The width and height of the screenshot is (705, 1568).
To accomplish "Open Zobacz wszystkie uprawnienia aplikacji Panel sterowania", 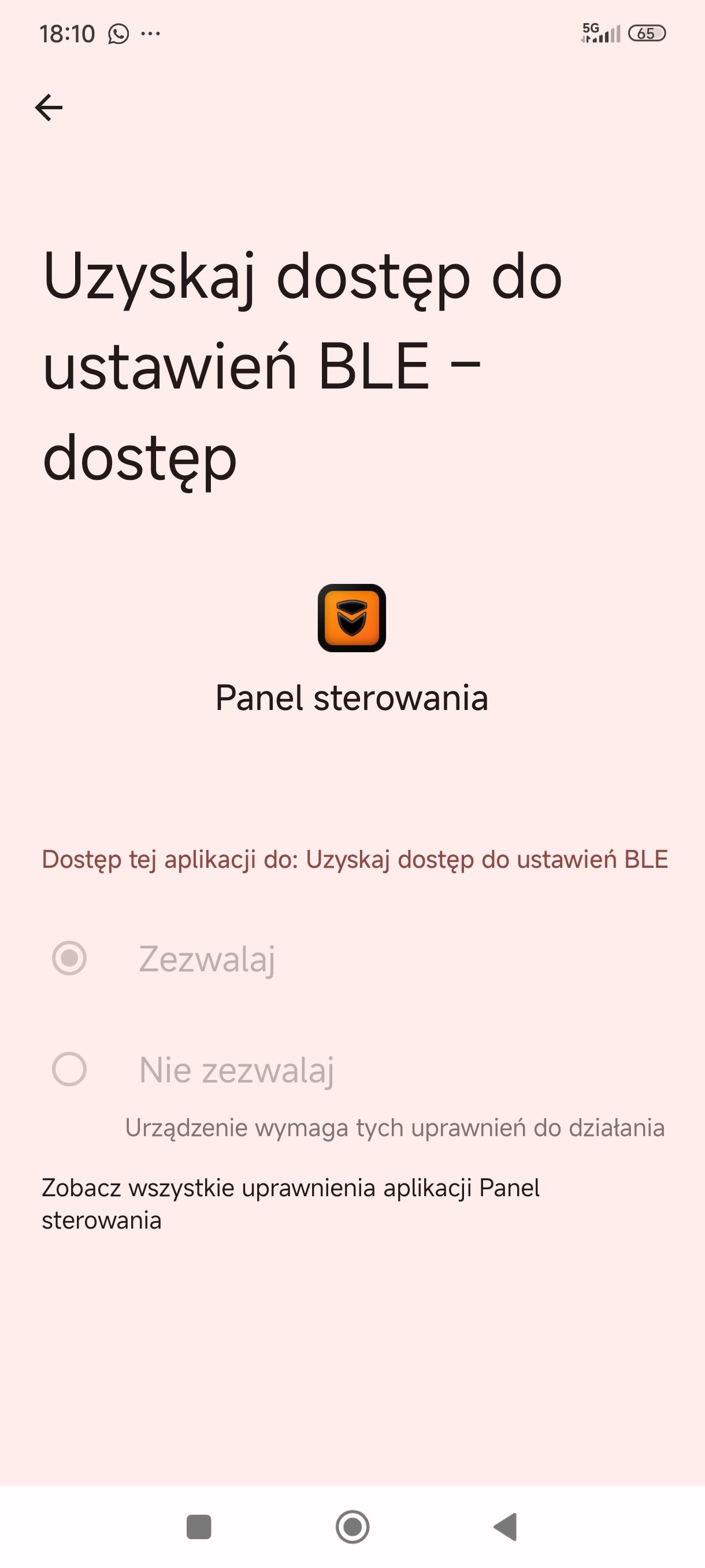I will coord(290,1204).
